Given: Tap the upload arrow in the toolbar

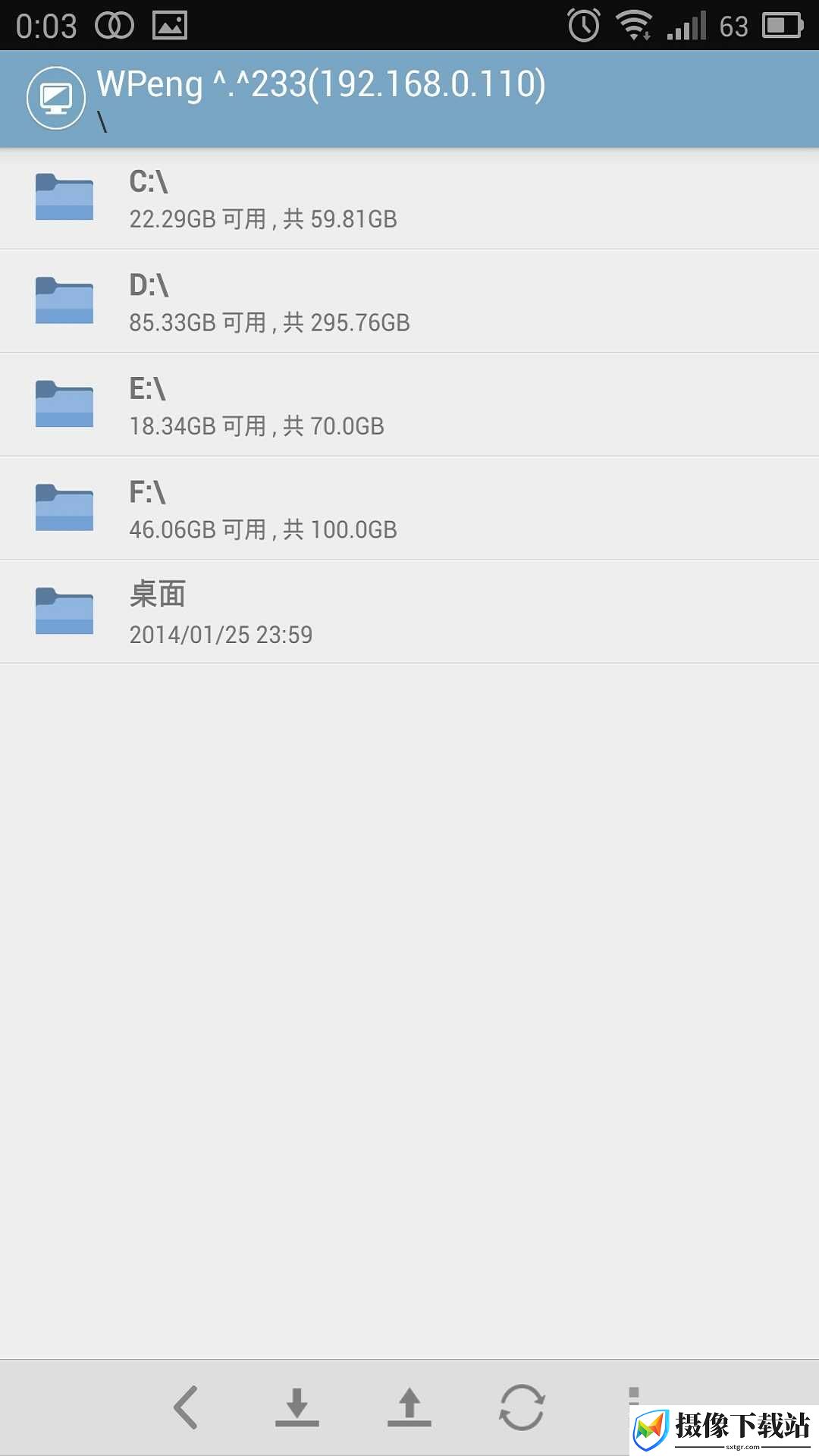Looking at the screenshot, I should tap(409, 1407).
